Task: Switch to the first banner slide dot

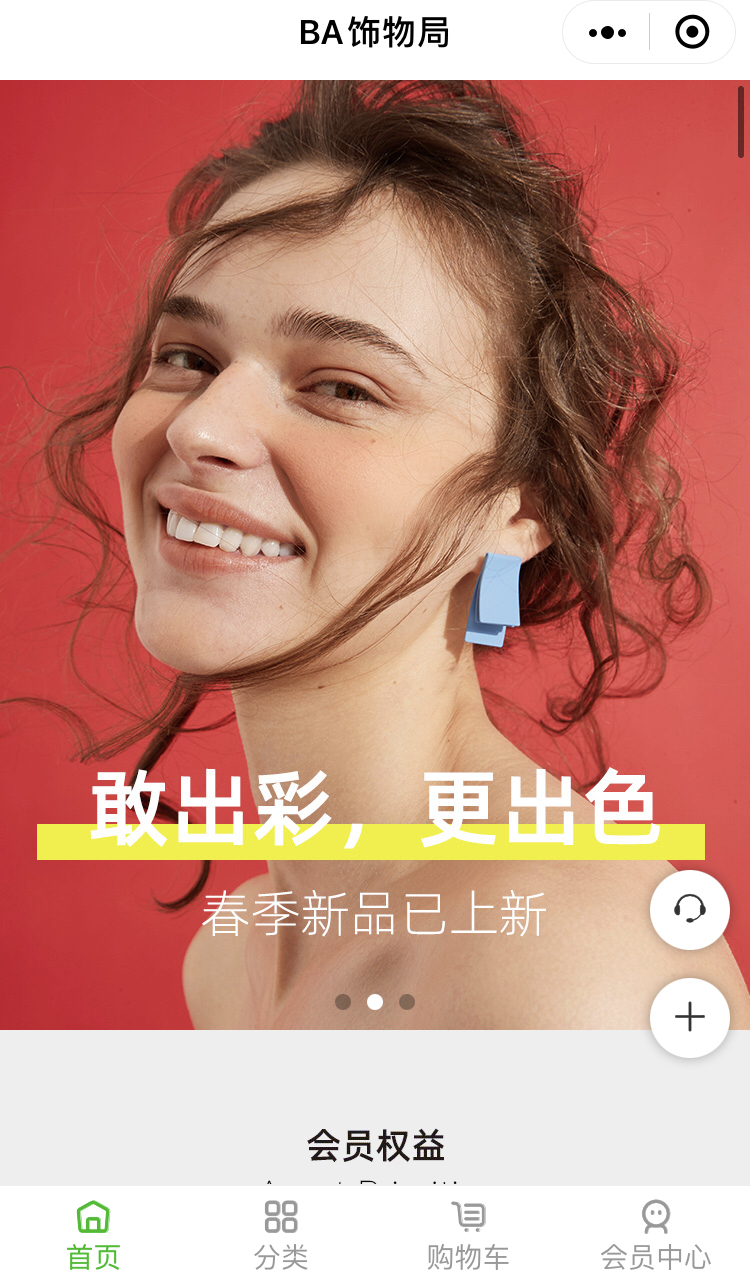Action: (x=345, y=1001)
